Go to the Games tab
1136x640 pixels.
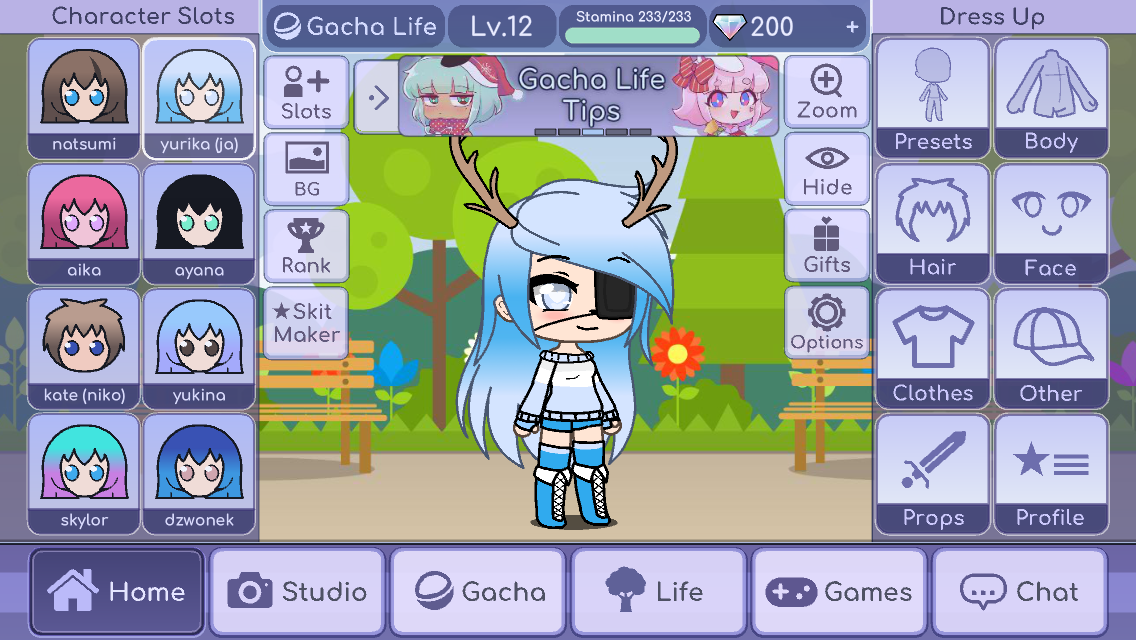tap(838, 592)
